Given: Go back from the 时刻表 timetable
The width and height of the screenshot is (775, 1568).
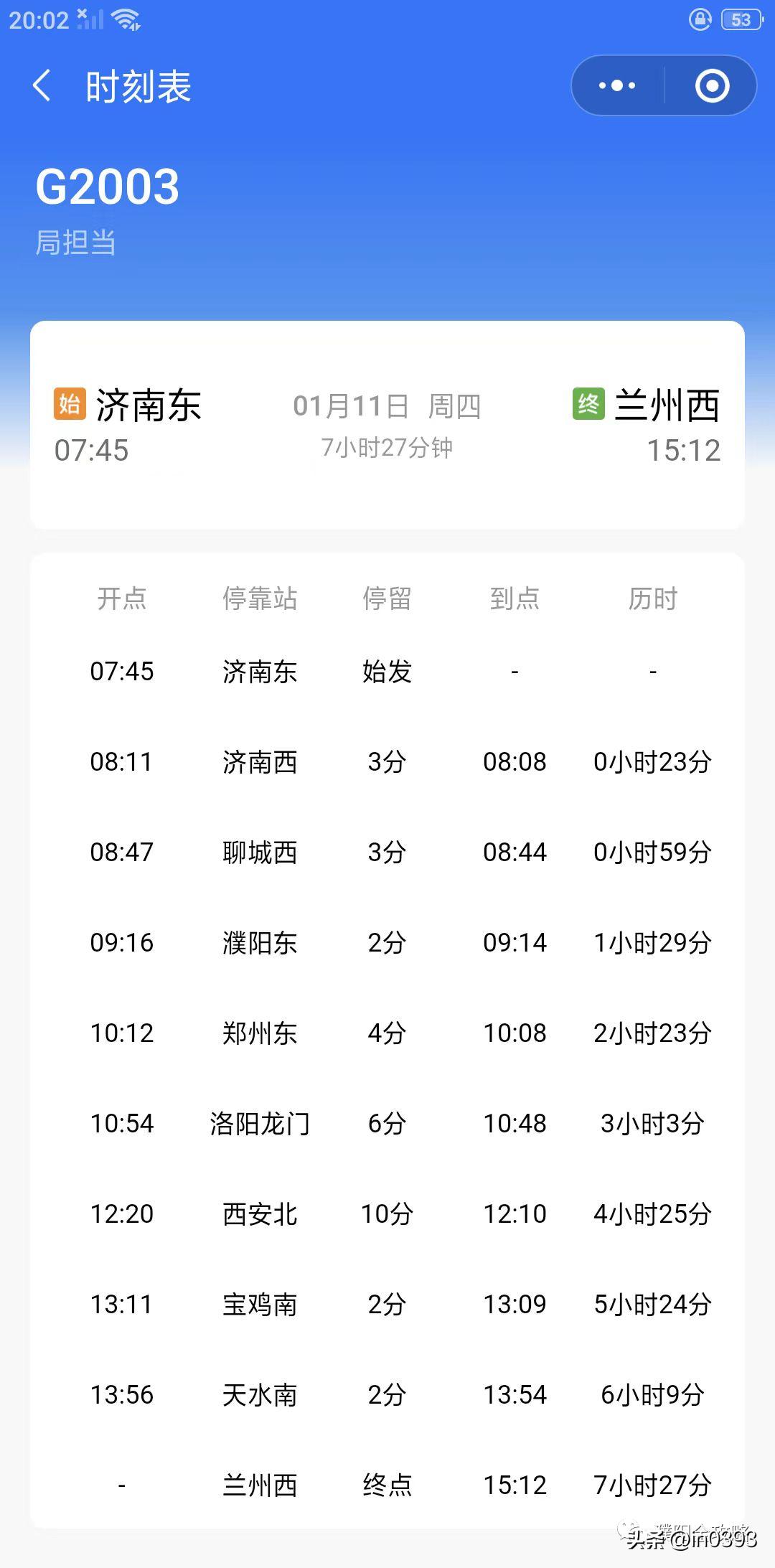Looking at the screenshot, I should tap(43, 86).
